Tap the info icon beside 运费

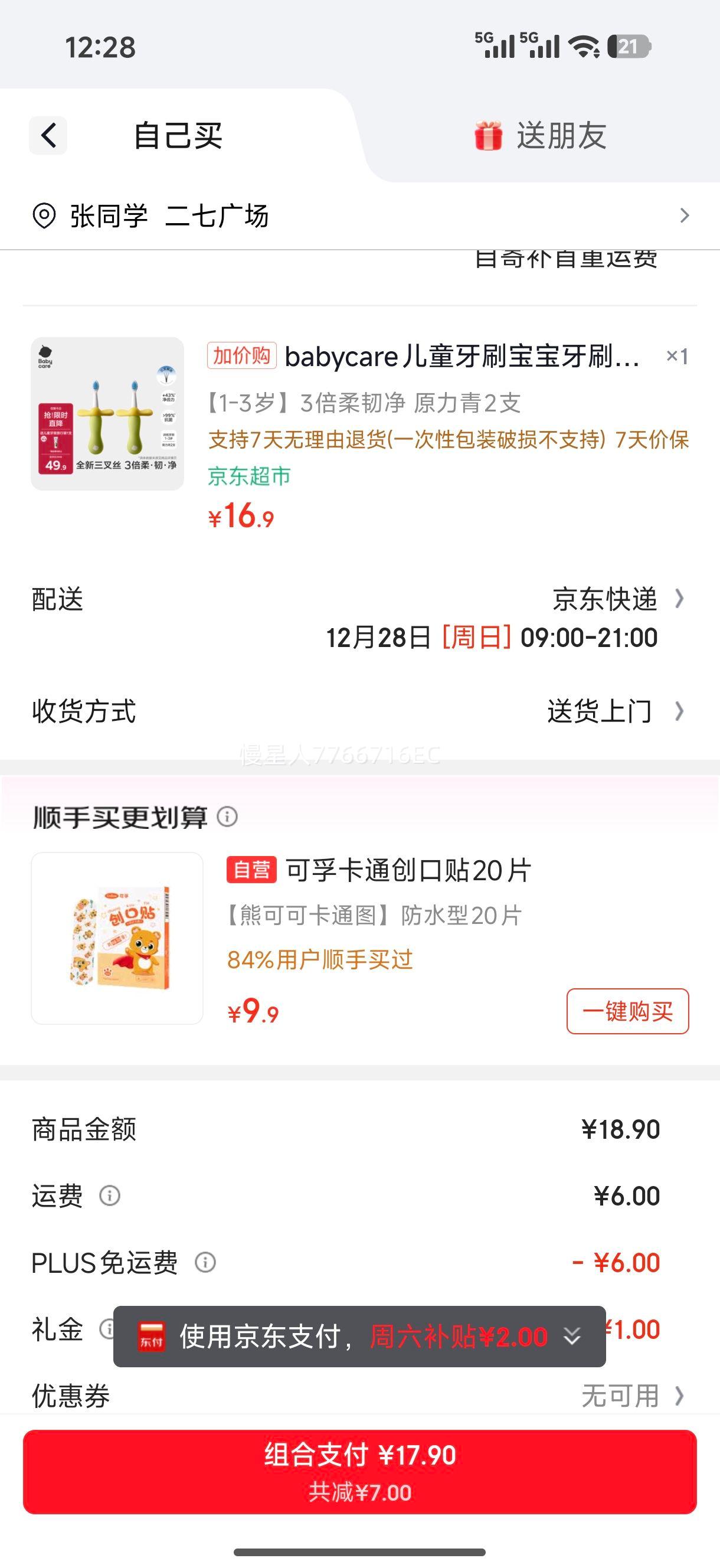pyautogui.click(x=111, y=1195)
